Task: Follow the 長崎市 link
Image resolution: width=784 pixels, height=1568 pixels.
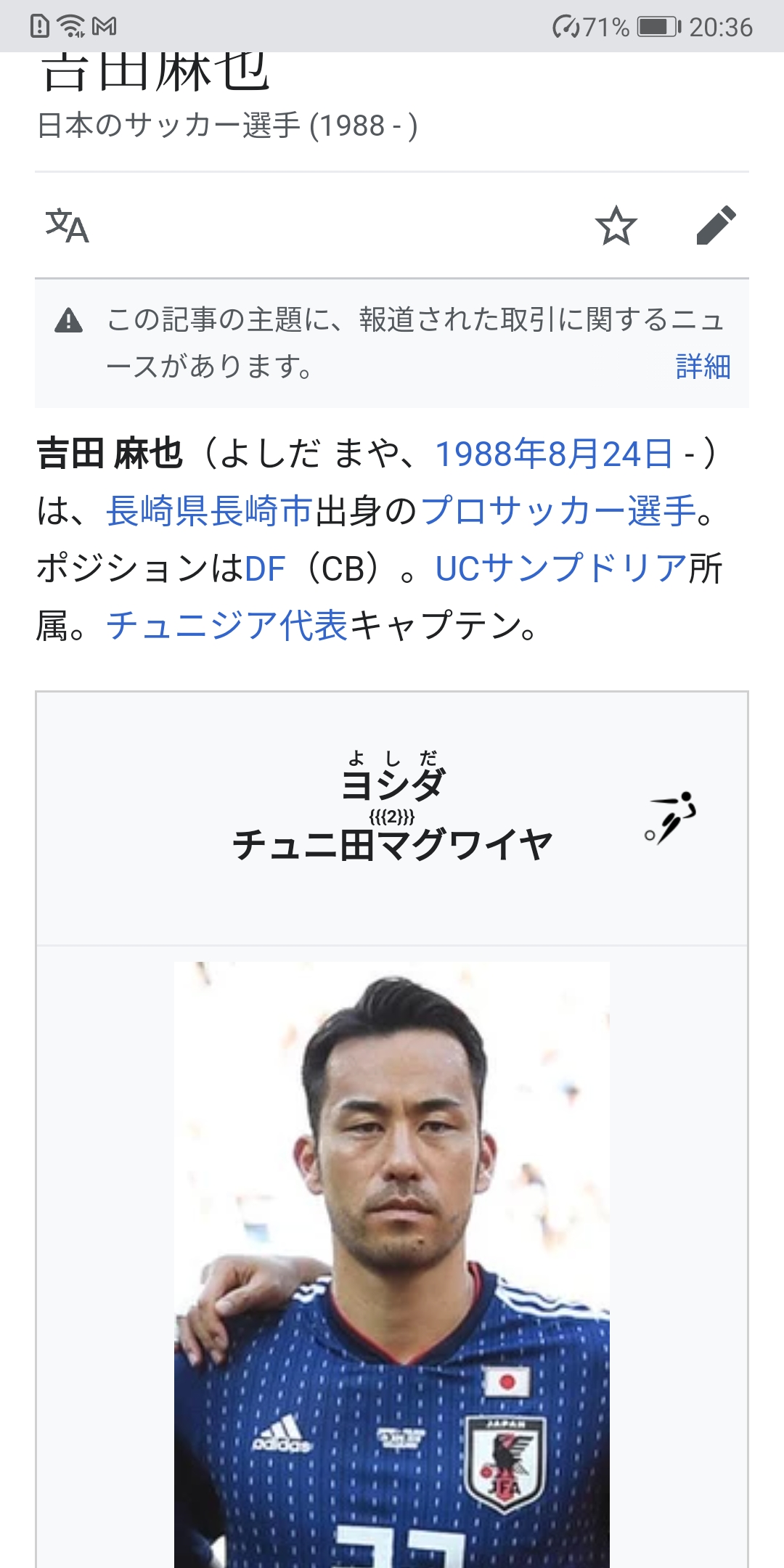Action: click(x=261, y=510)
